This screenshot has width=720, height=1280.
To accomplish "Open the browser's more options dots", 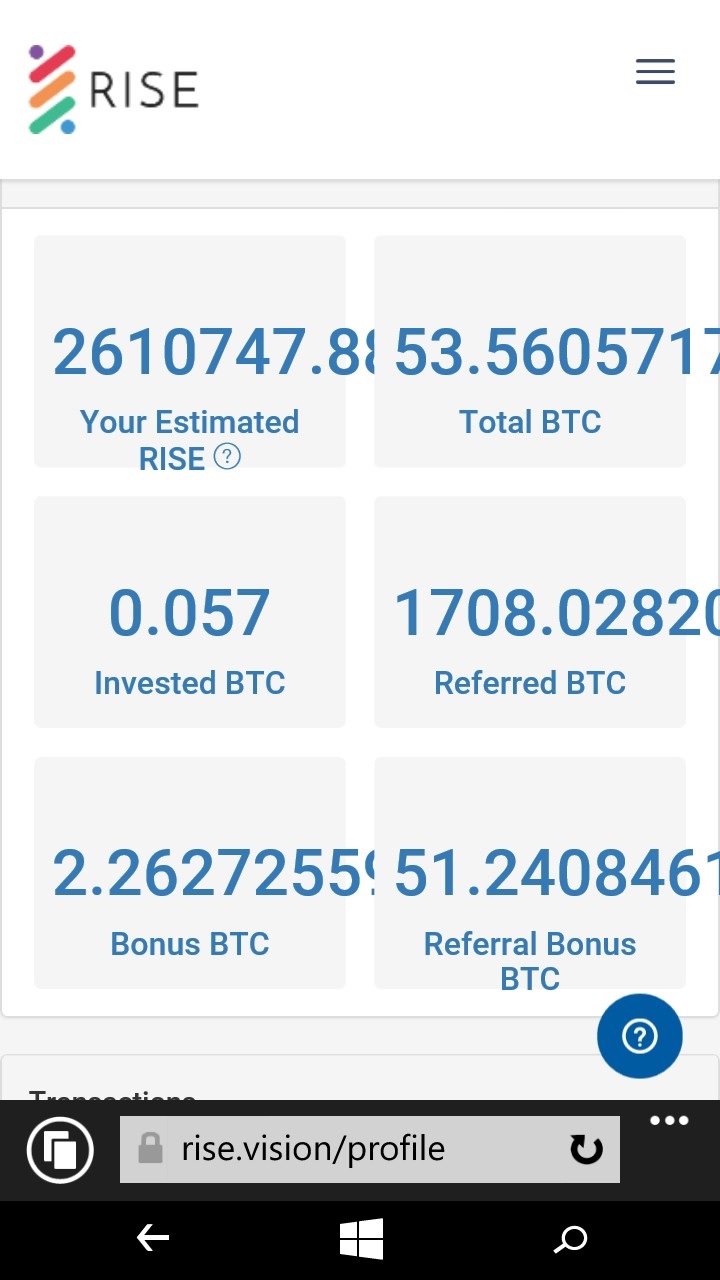I will point(669,1120).
